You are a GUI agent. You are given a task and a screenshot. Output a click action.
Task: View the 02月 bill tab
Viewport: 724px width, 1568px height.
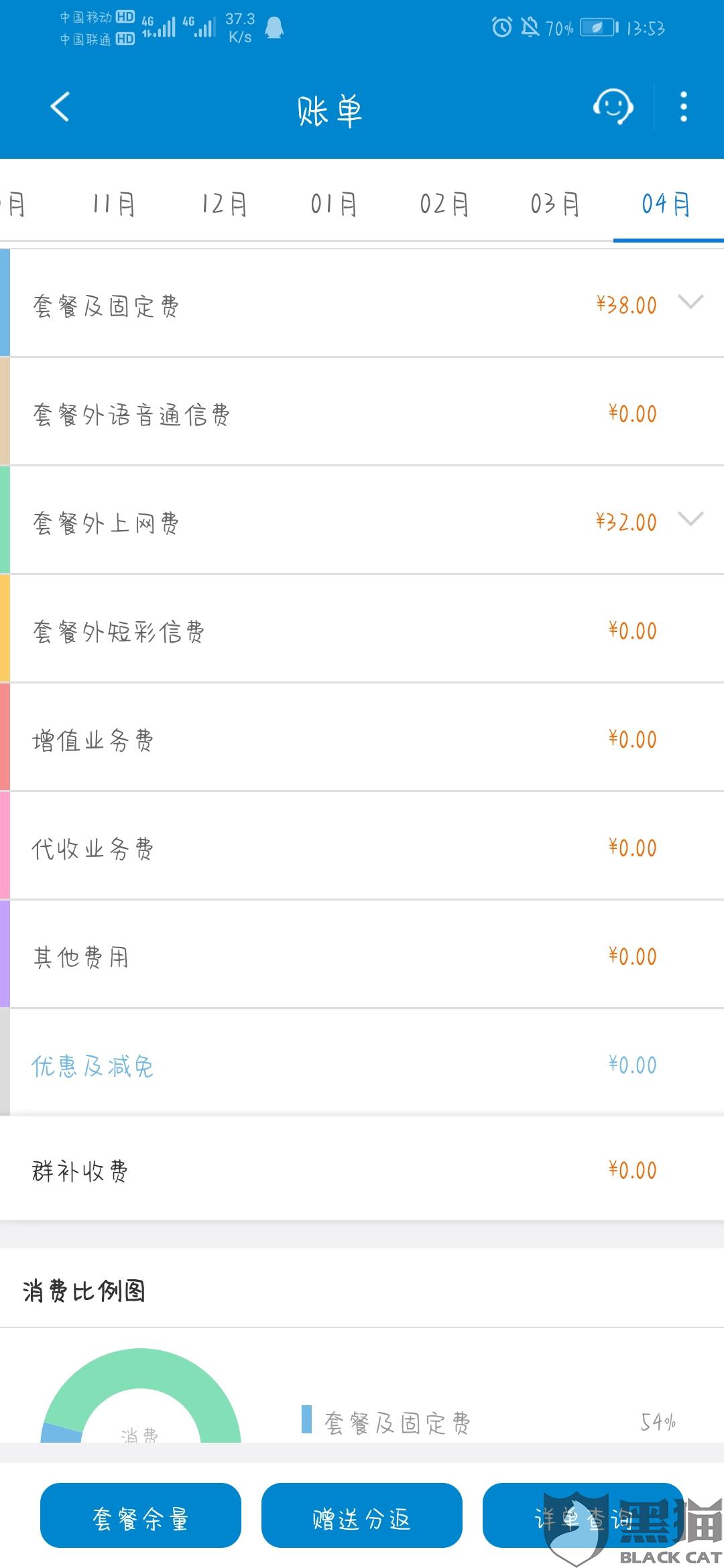click(x=444, y=204)
